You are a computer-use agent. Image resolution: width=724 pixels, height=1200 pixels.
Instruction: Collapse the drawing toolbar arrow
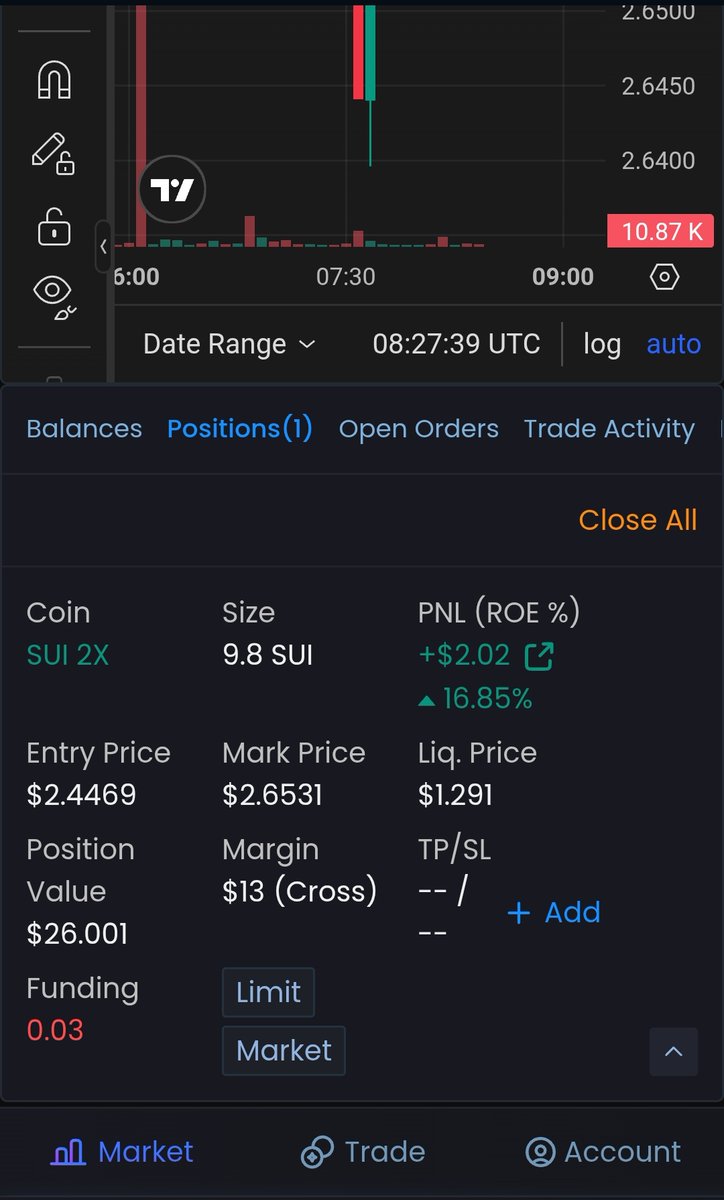[103, 246]
